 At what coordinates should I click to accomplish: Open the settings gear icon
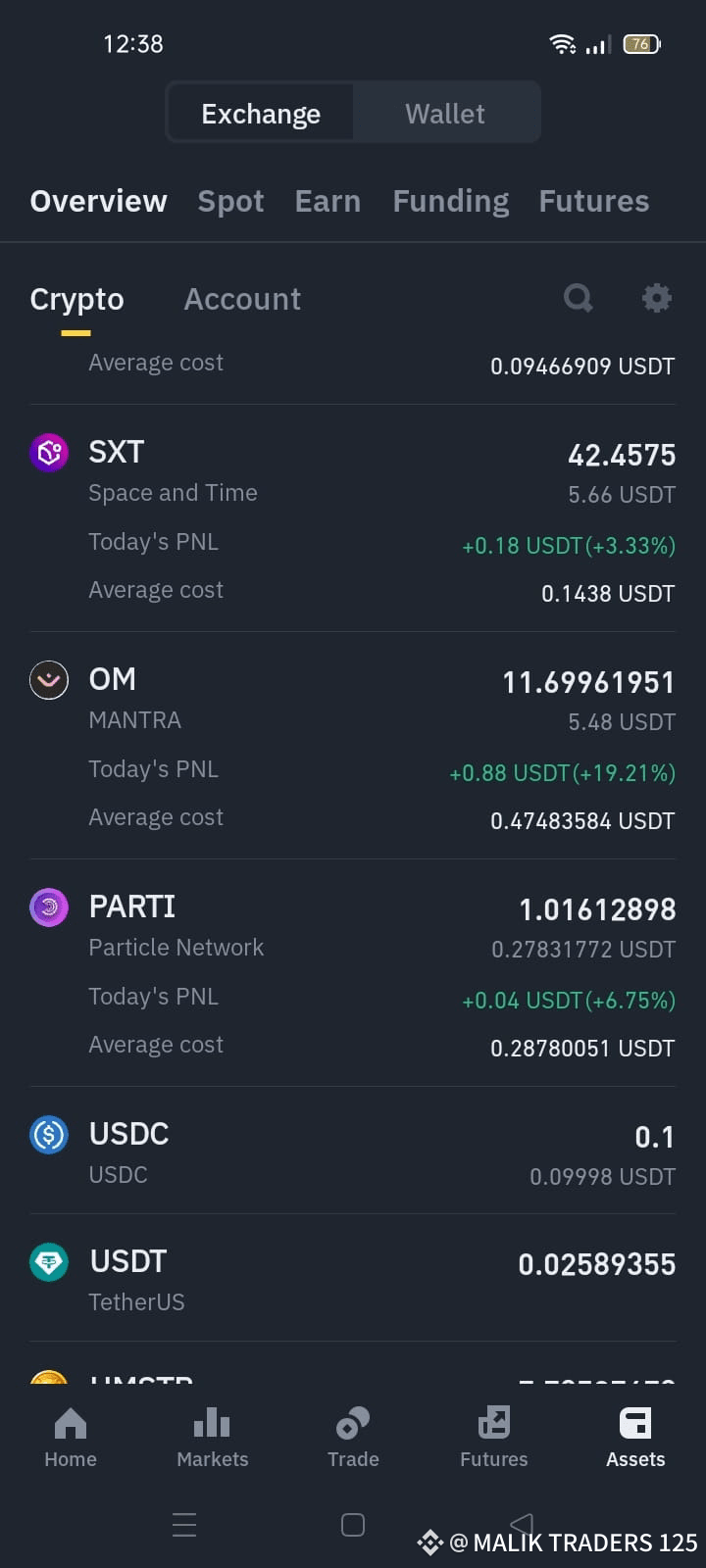(x=656, y=299)
